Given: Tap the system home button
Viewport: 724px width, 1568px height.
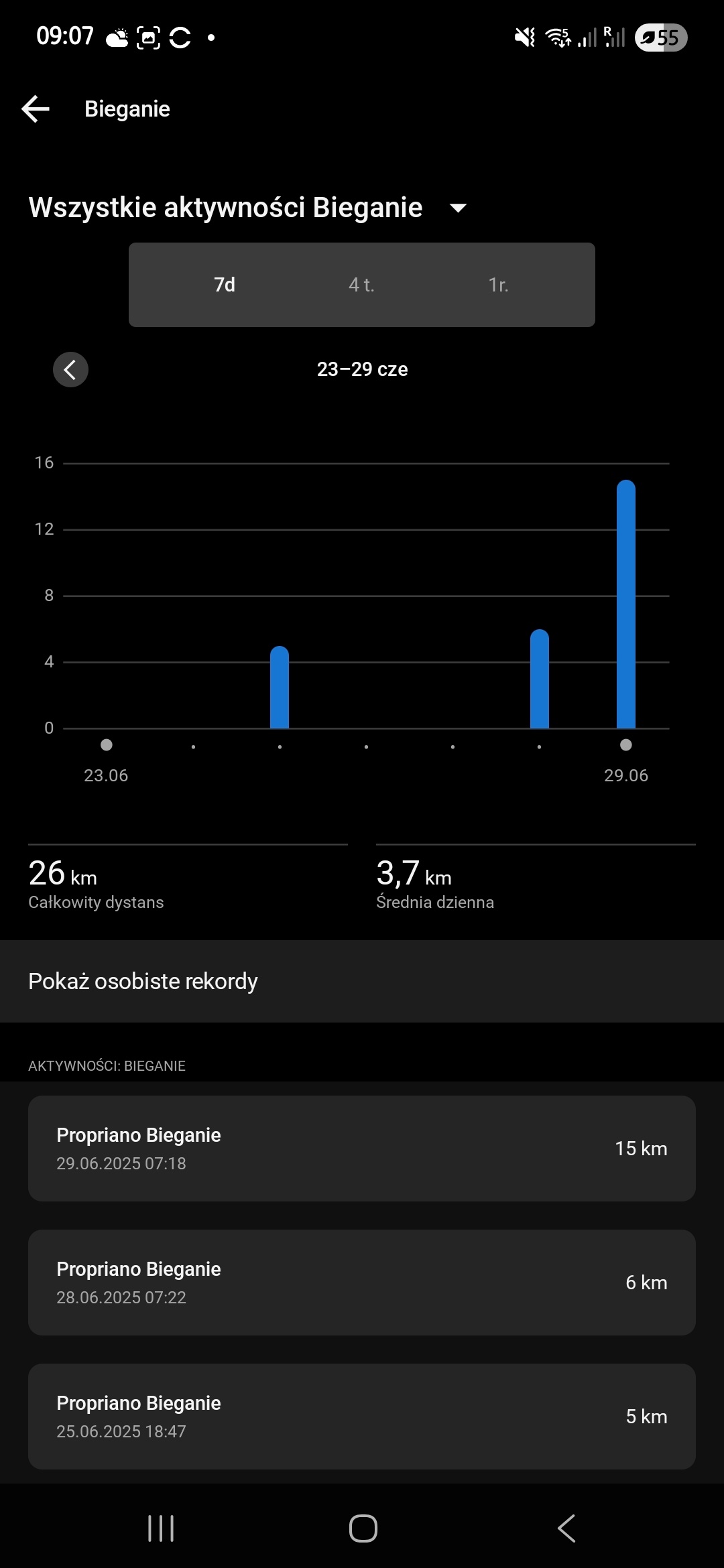Looking at the screenshot, I should click(363, 1528).
